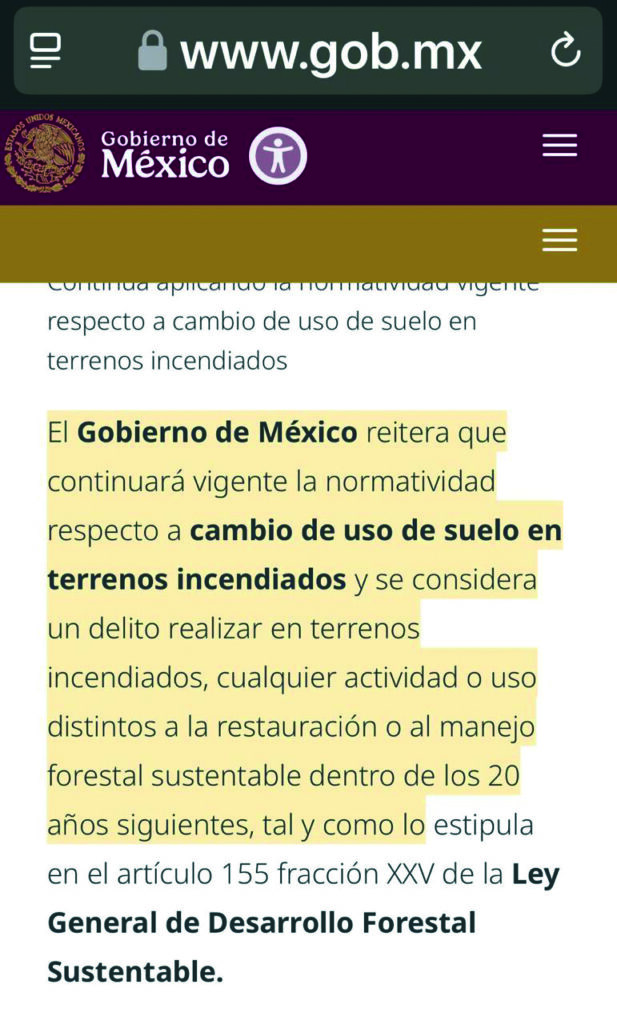Reload the page
The image size is (617, 1024).
click(x=565, y=50)
